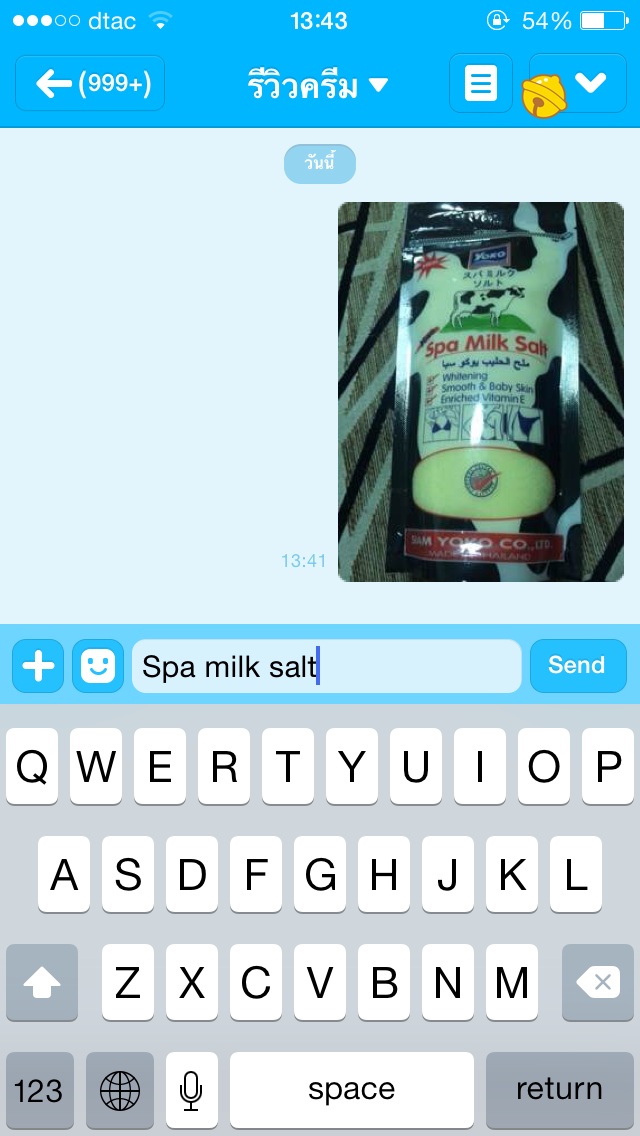Viewport: 640px width, 1136px height.
Task: Go back to the chat list
Action: point(90,83)
